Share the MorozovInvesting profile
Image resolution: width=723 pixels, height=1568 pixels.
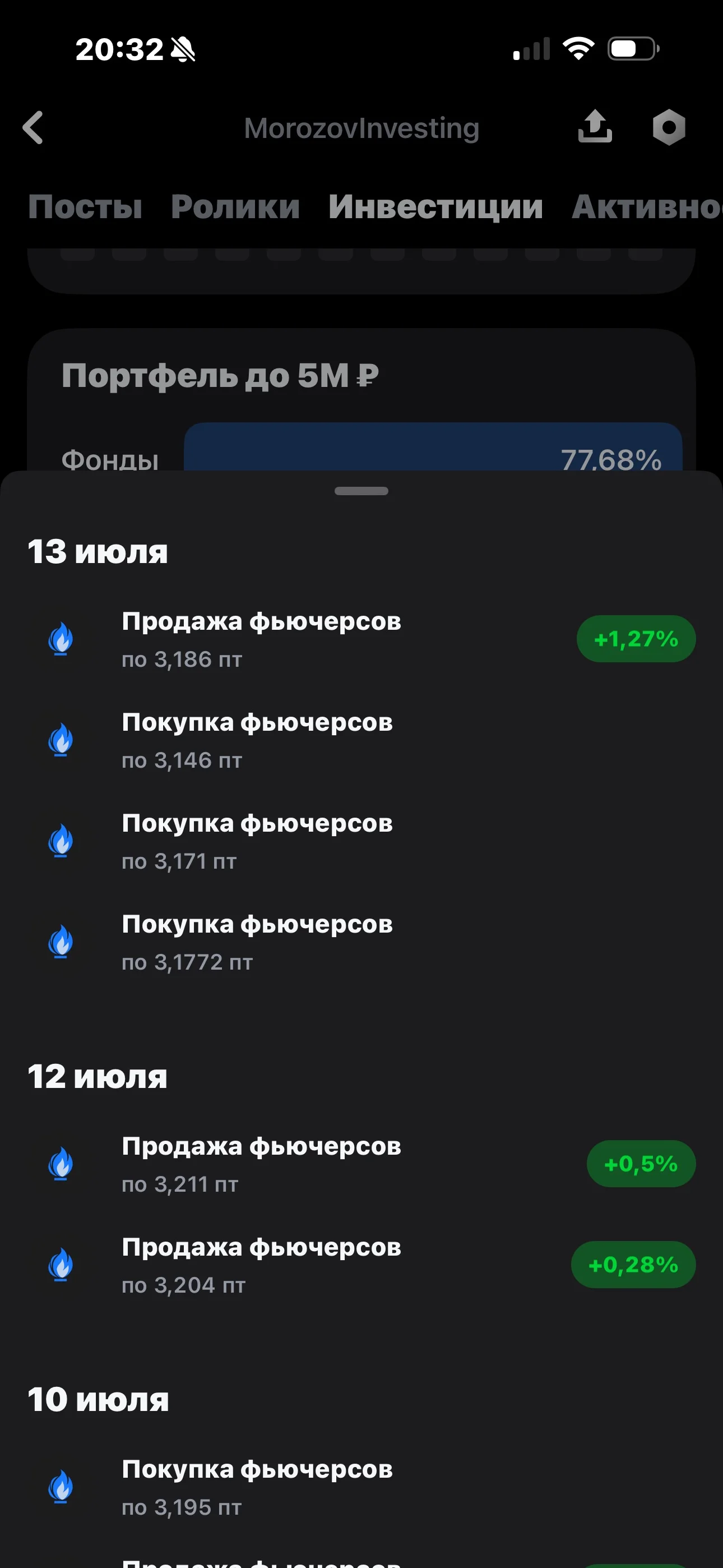click(595, 127)
